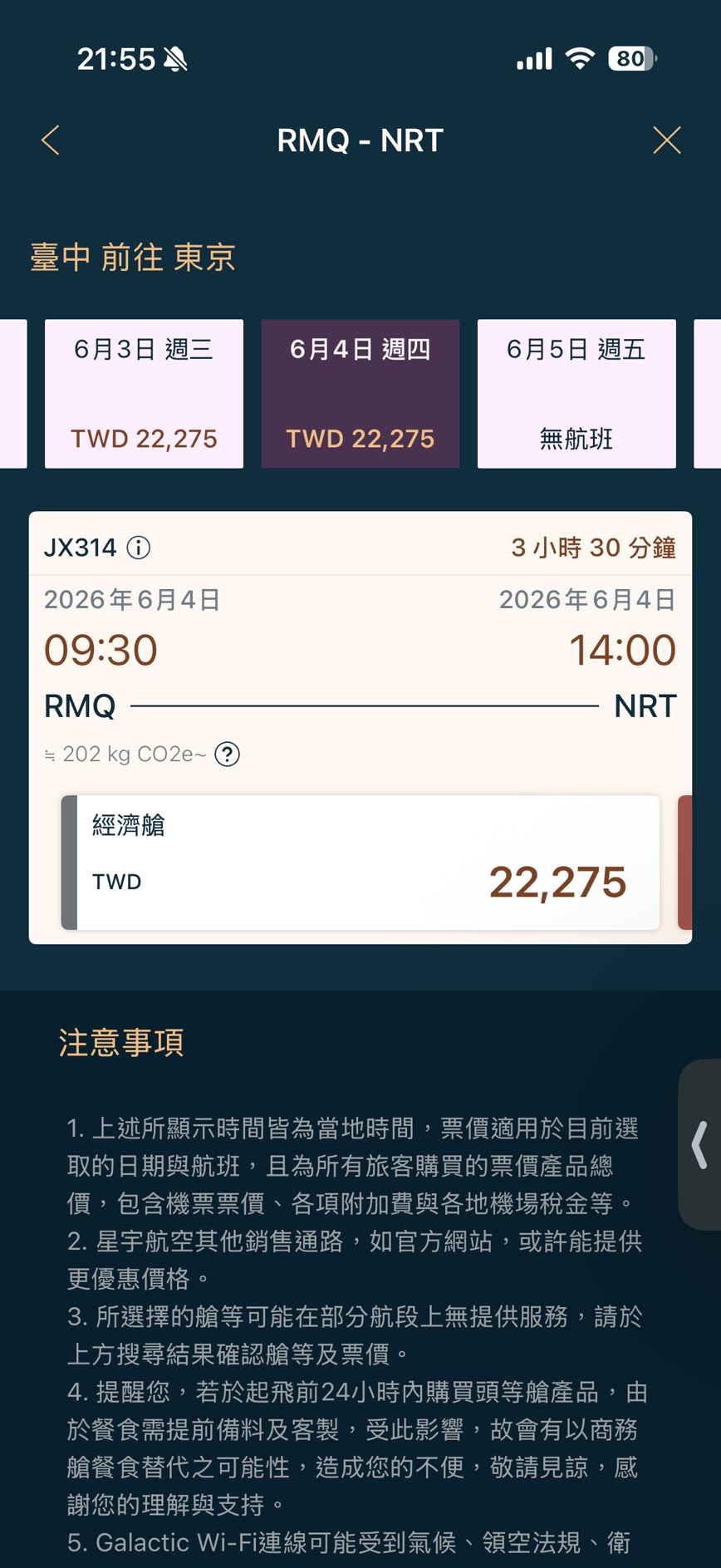This screenshot has width=721, height=1568.
Task: Select the 6月3日 週三 date tab
Action: pyautogui.click(x=144, y=393)
